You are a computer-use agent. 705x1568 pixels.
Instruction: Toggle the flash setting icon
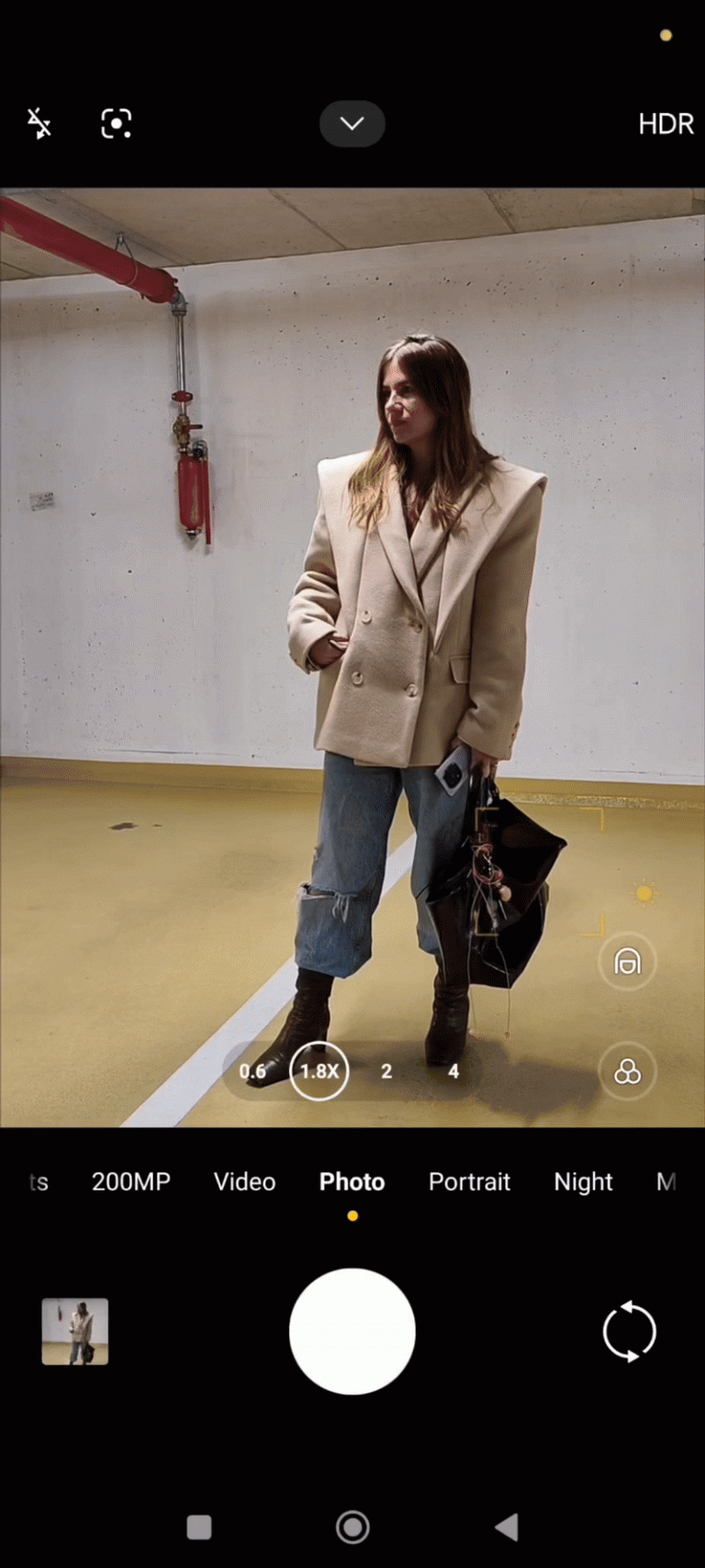(39, 123)
